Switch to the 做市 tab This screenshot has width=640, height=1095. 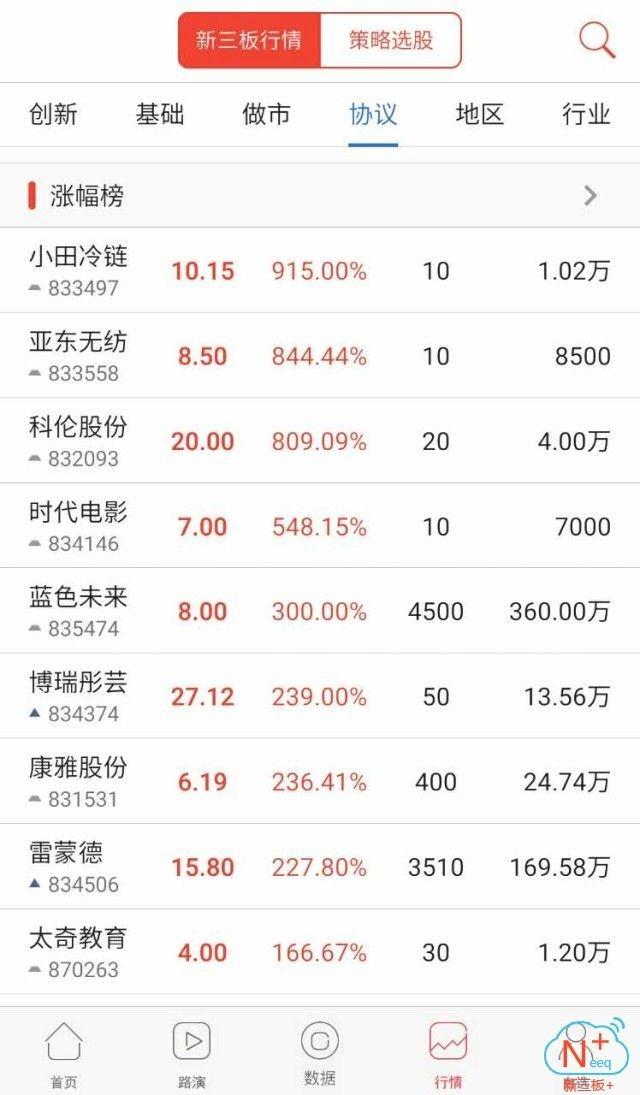pyautogui.click(x=266, y=114)
